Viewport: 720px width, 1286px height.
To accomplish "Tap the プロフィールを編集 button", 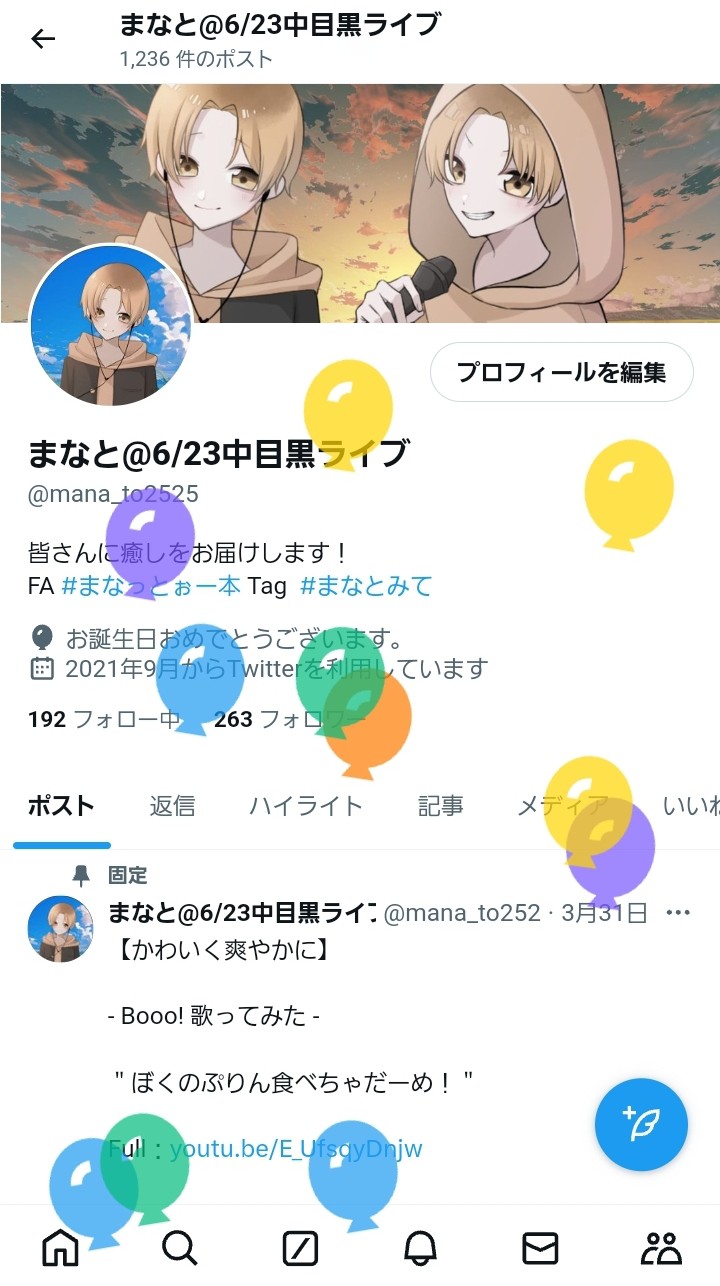I will click(561, 371).
